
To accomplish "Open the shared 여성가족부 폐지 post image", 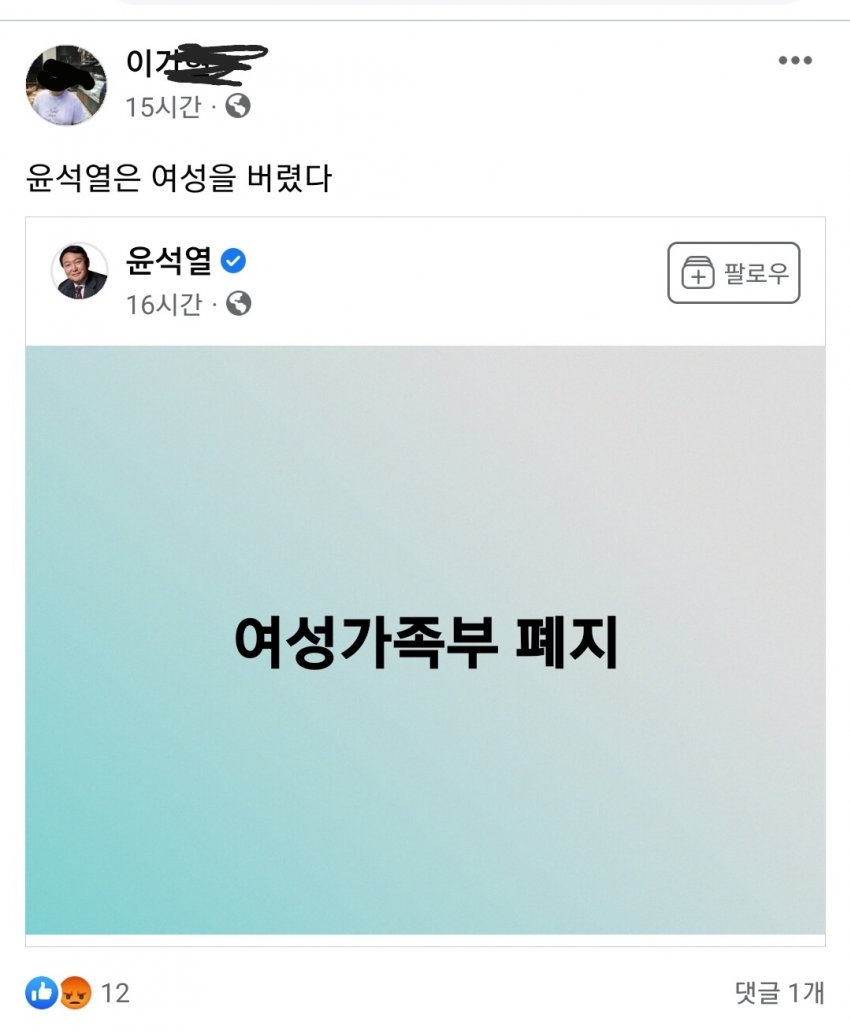I will [x=425, y=640].
